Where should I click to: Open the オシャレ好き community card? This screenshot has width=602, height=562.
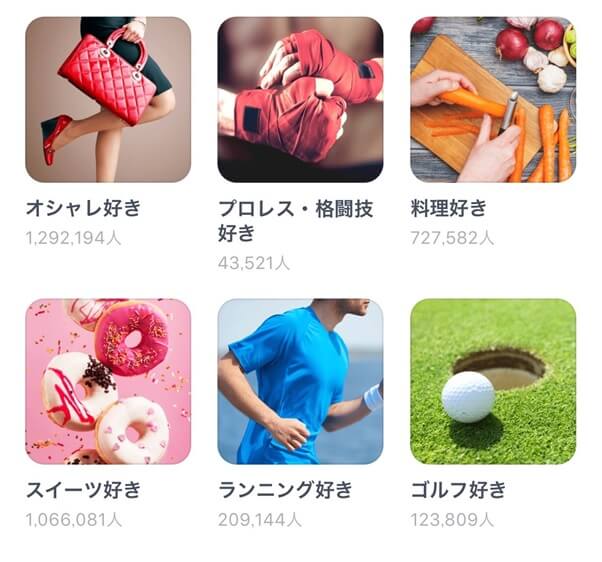[108, 99]
